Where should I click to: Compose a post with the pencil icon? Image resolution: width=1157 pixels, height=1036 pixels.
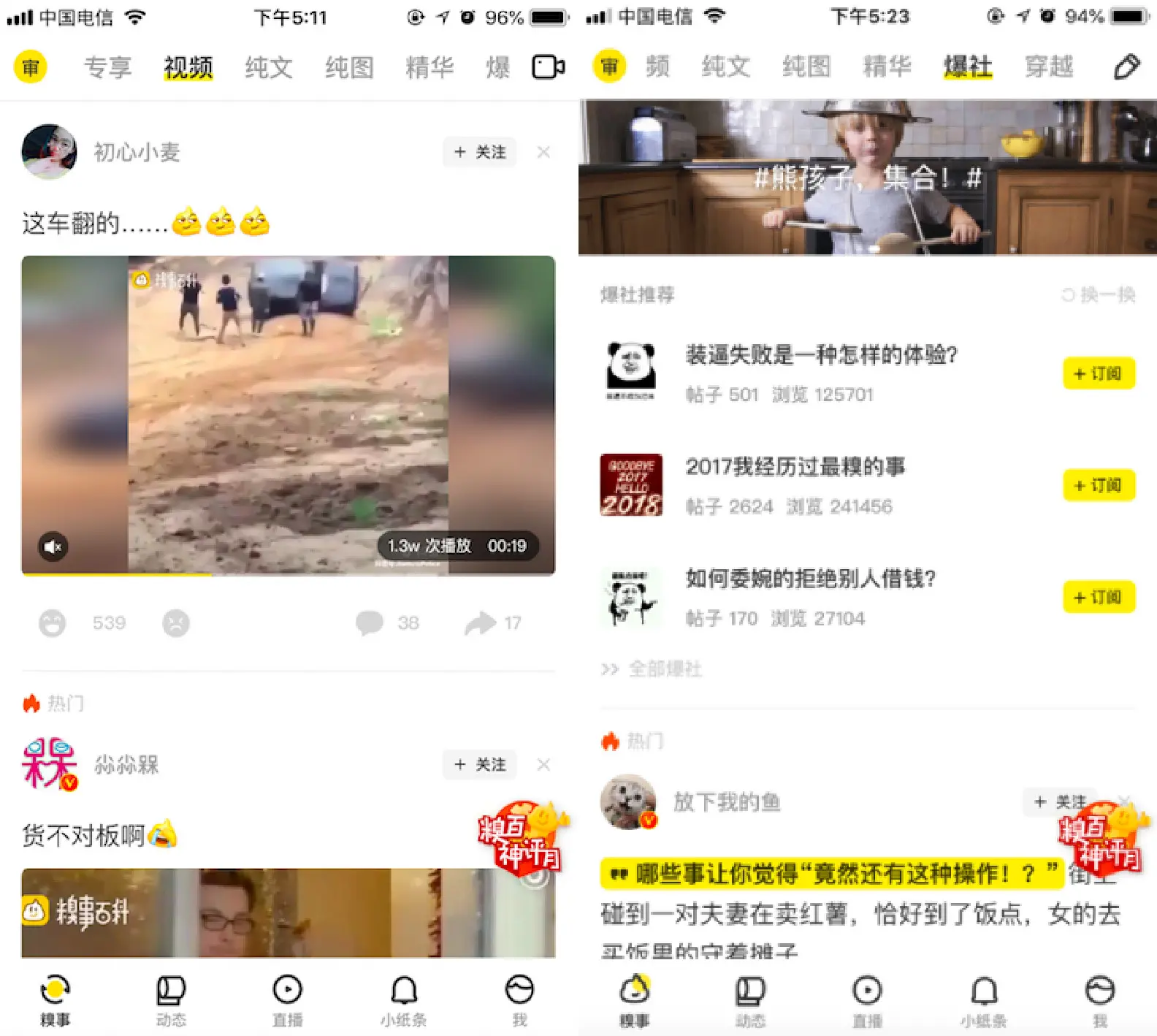[1126, 66]
